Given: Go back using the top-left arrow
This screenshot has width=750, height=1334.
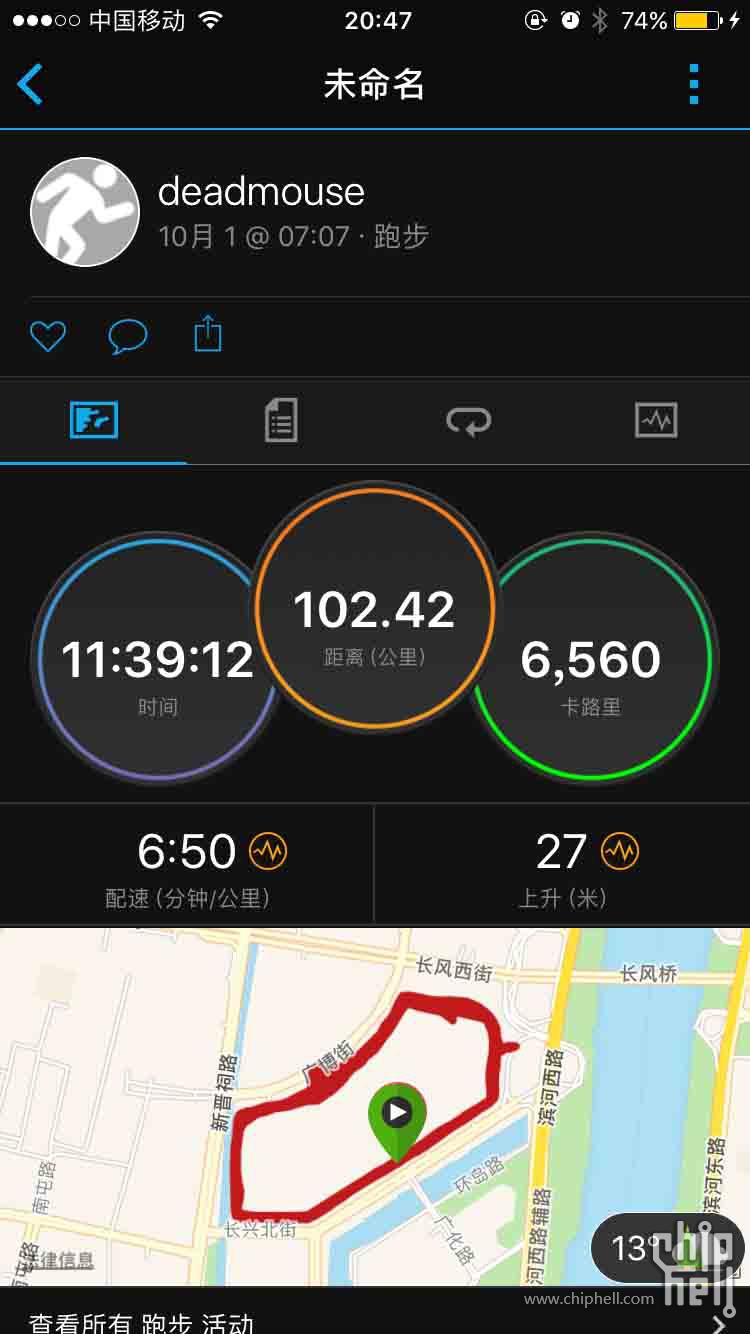Looking at the screenshot, I should (x=31, y=84).
